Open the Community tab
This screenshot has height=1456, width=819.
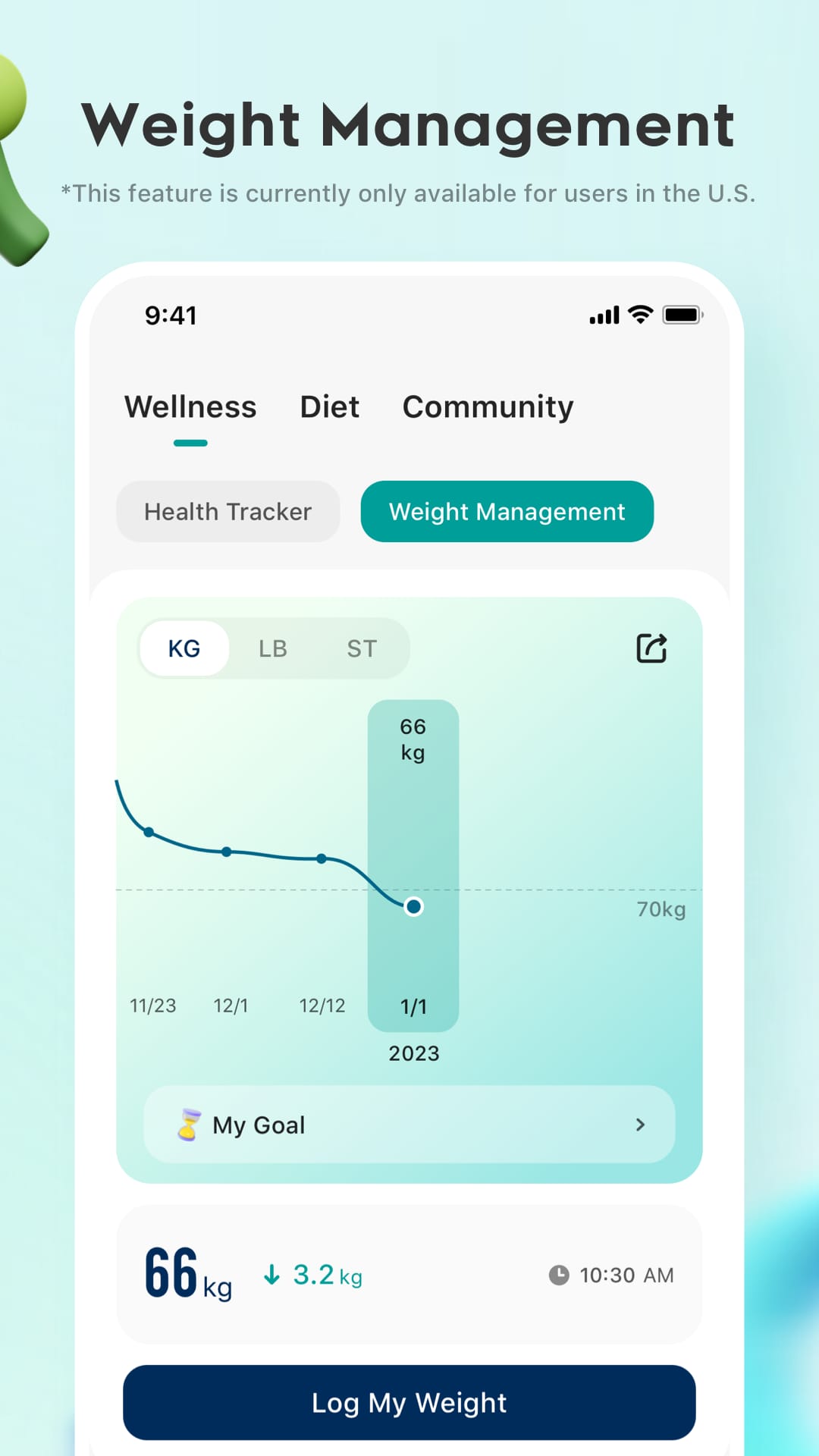488,407
